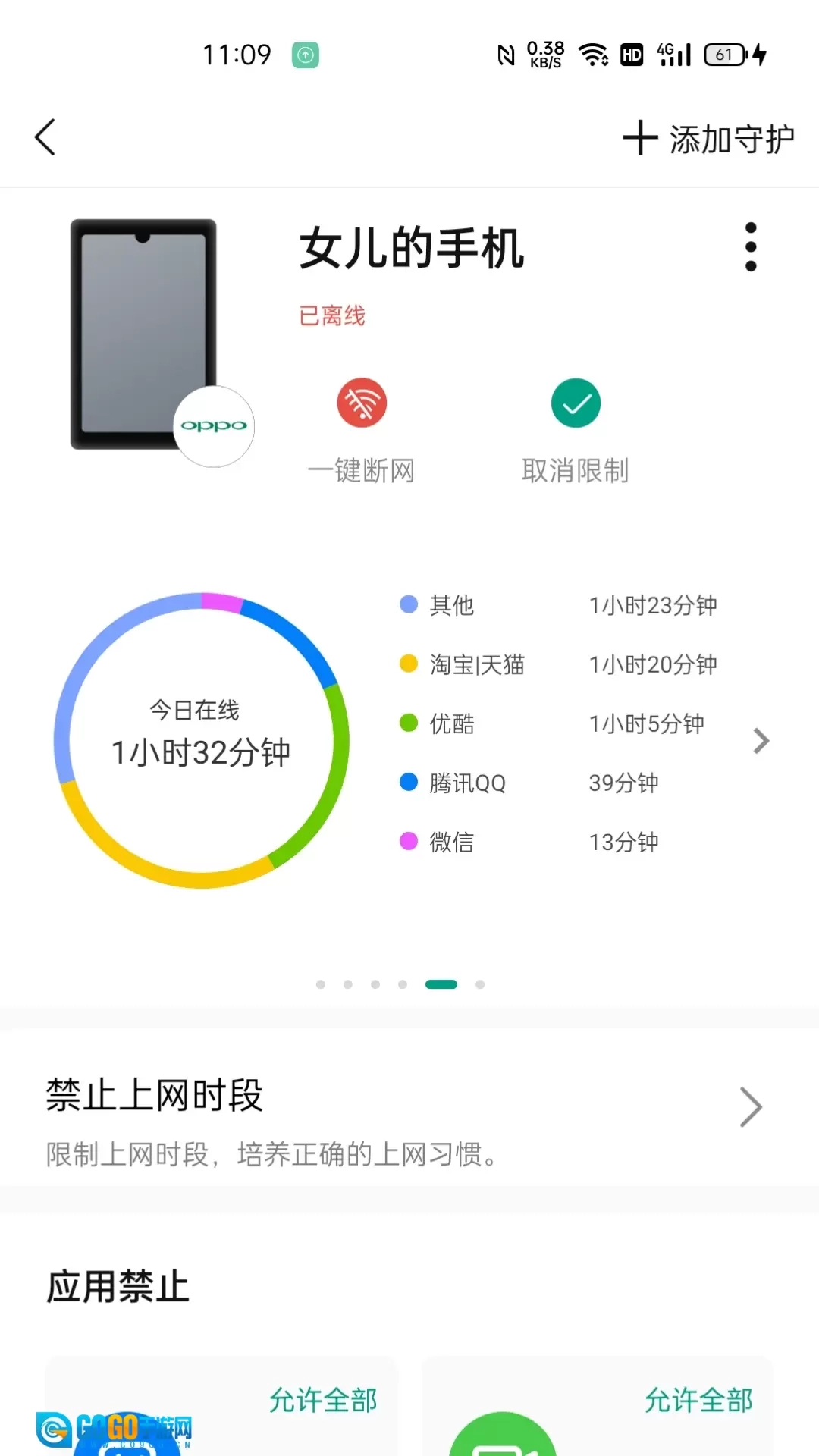Tap the NFC icon in the status bar
819x1456 pixels.
pos(504,54)
